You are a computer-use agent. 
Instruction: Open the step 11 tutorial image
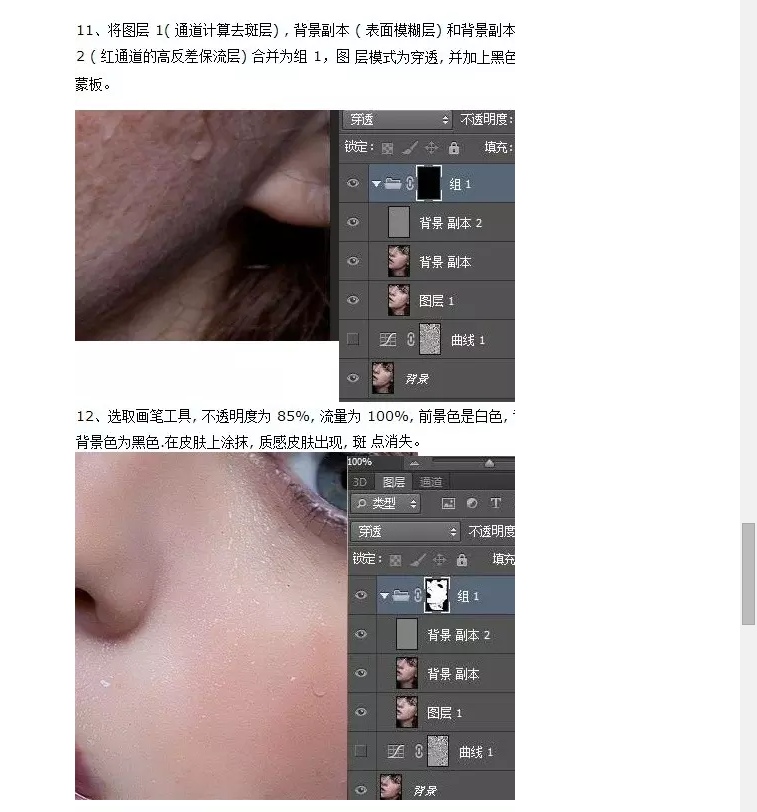(295, 255)
